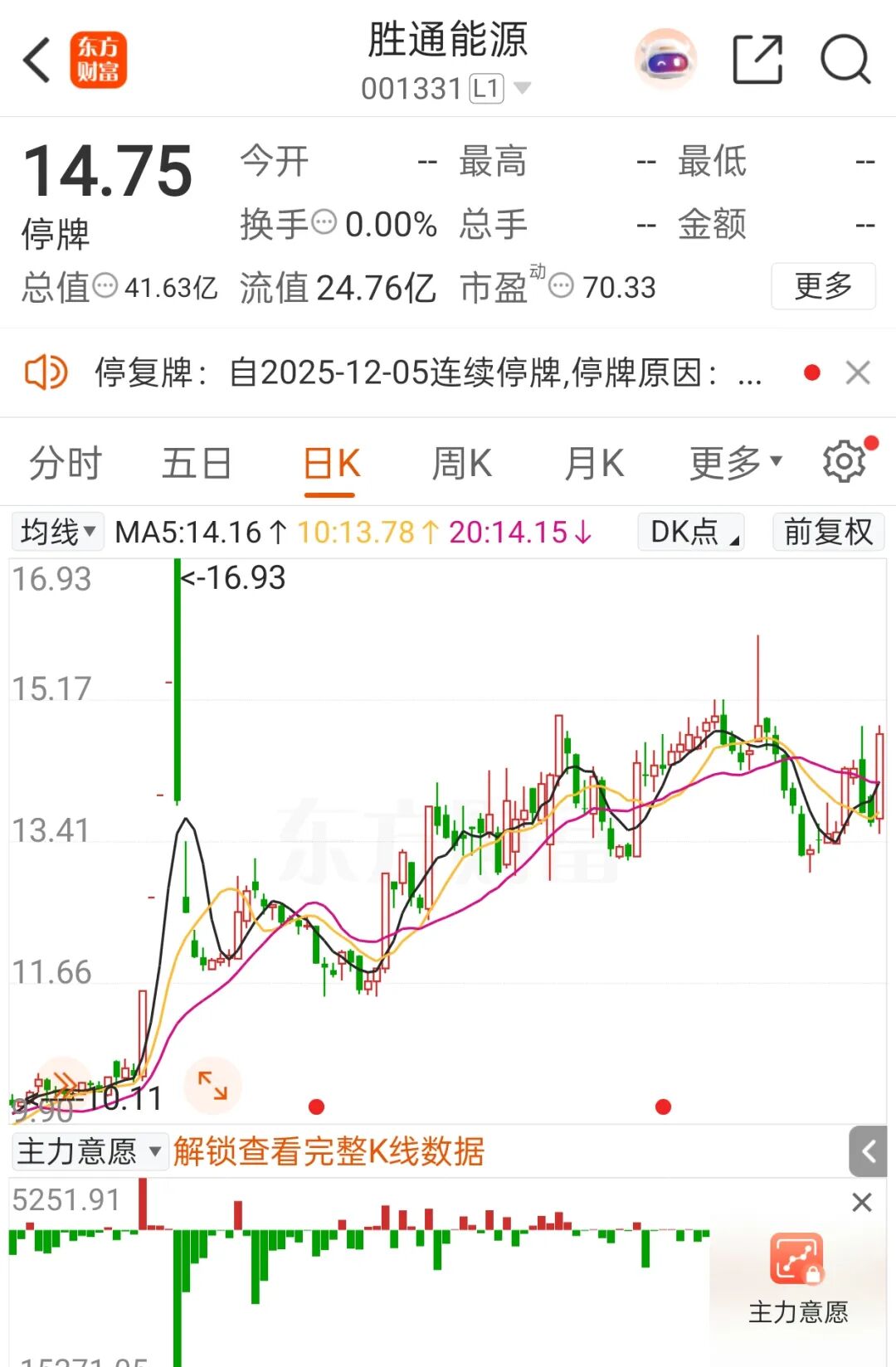The width and height of the screenshot is (896, 1367).
Task: Tap 更多 to show more quote data
Action: (822, 286)
